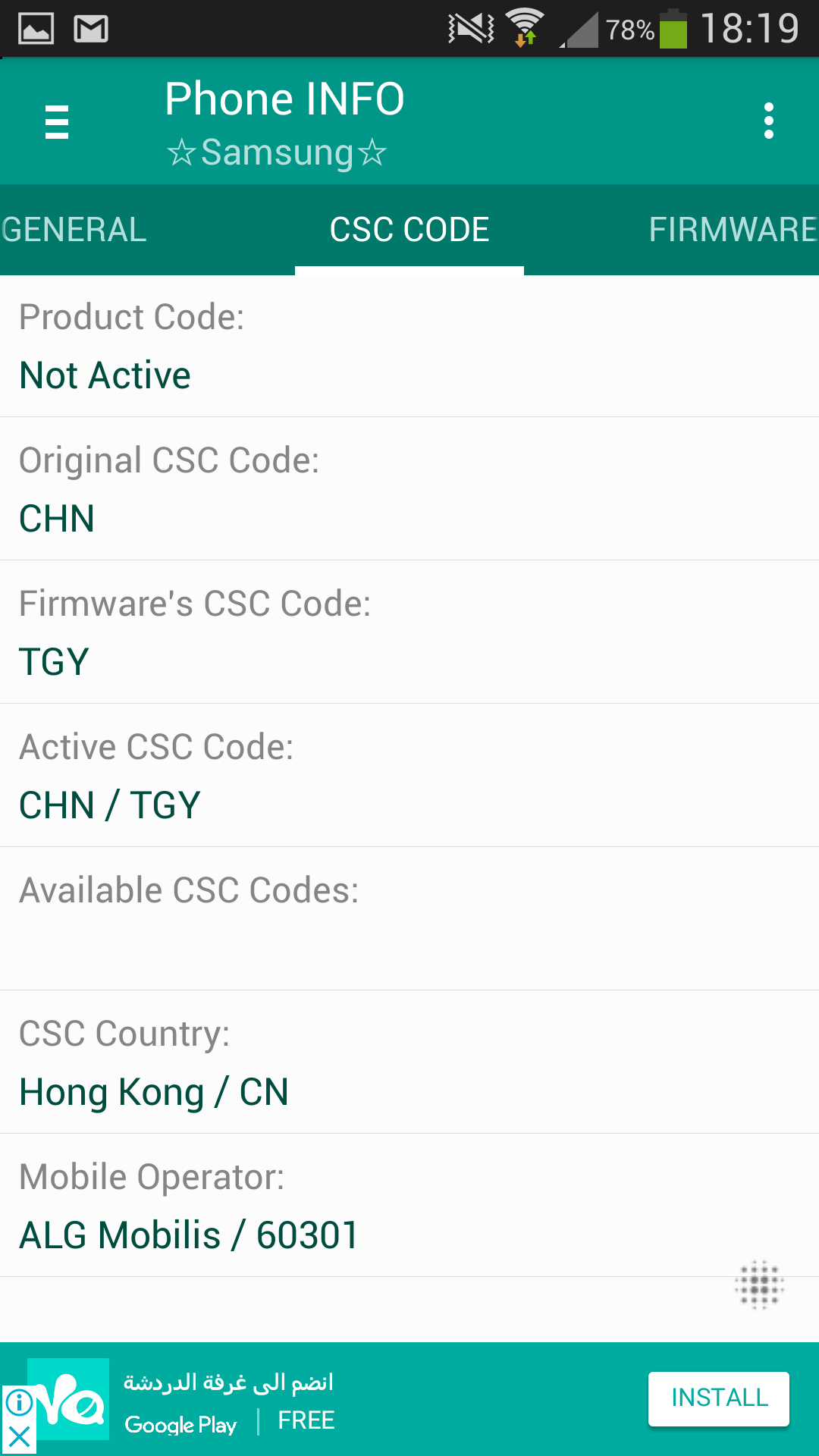This screenshot has height=1456, width=819.
Task: Tap INSTALL on the ad banner
Action: click(x=719, y=1398)
